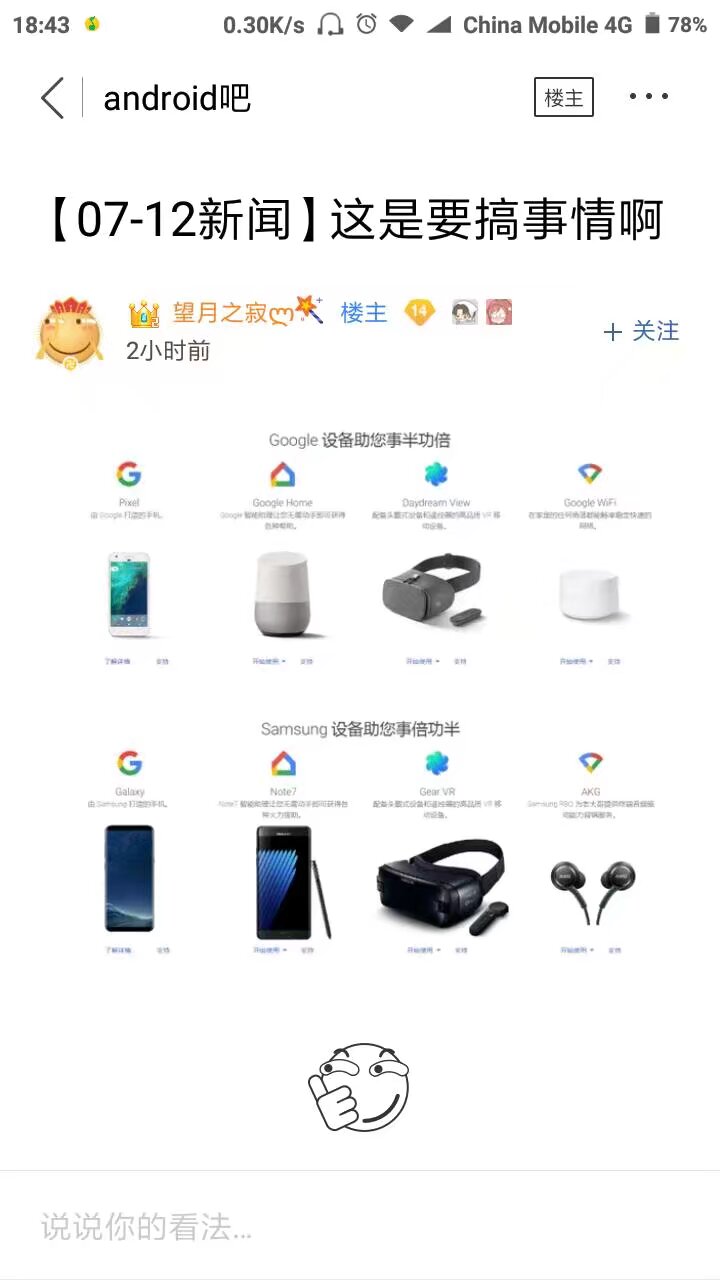Open the three-dot overflow menu
Image resolution: width=720 pixels, height=1280 pixels.
coord(648,97)
